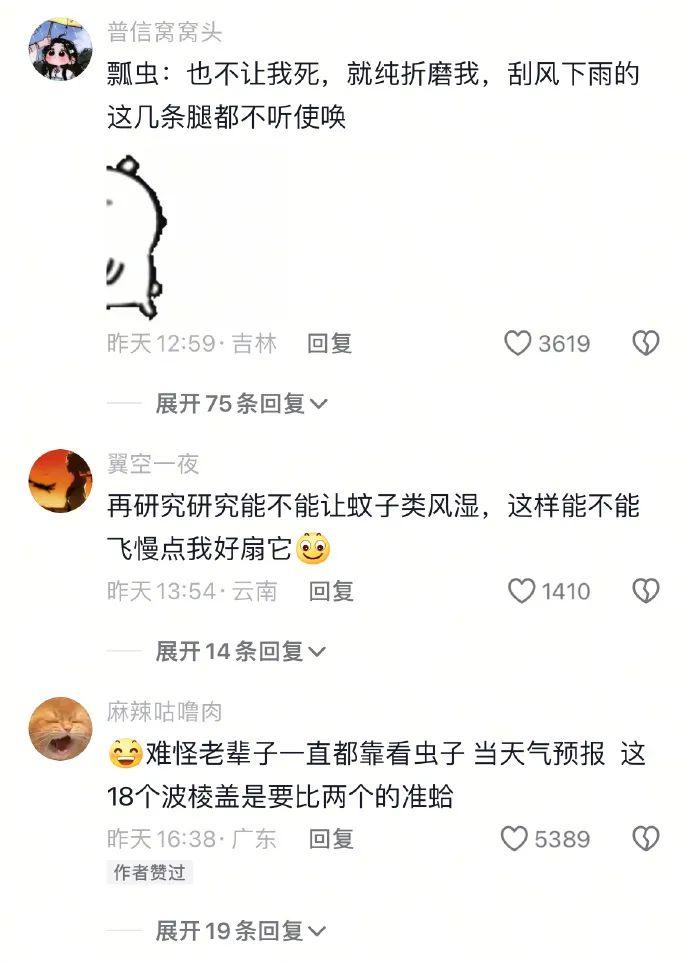690x964 pixels.
Task: Expand 19 replies under 麻辣咕噜肉's comment
Action: point(241,932)
